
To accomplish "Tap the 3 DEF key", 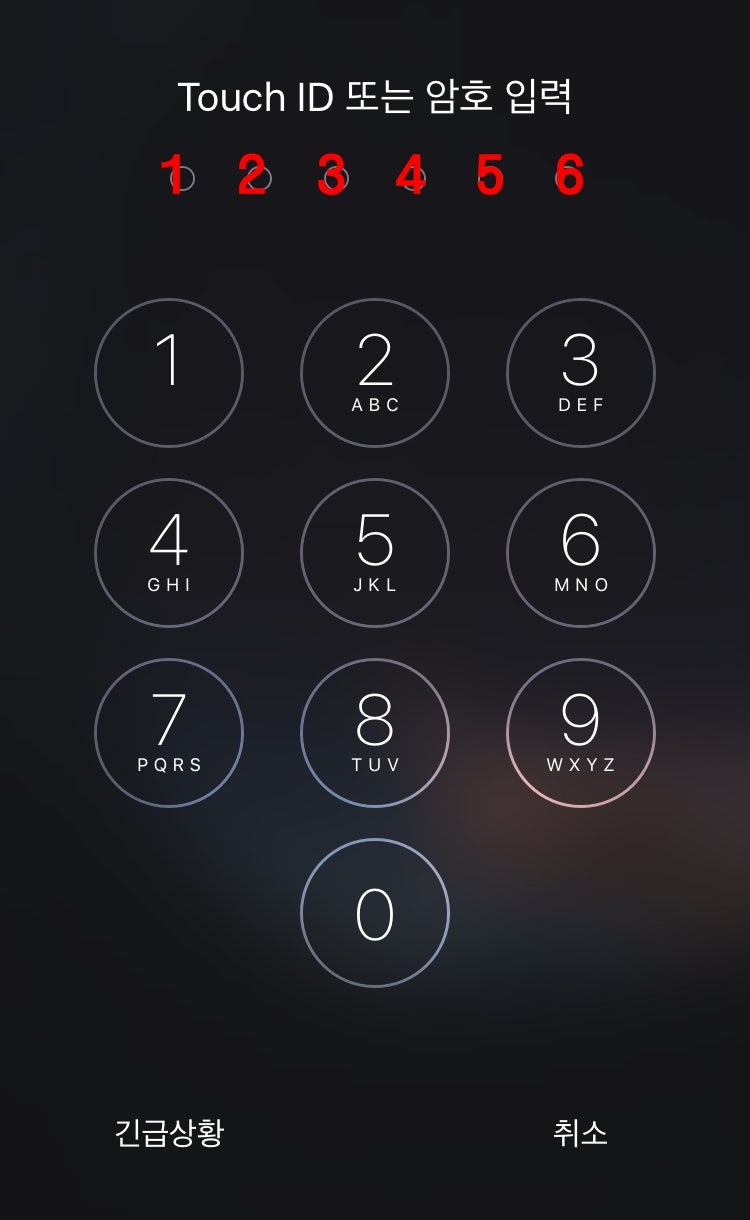I will tap(581, 373).
